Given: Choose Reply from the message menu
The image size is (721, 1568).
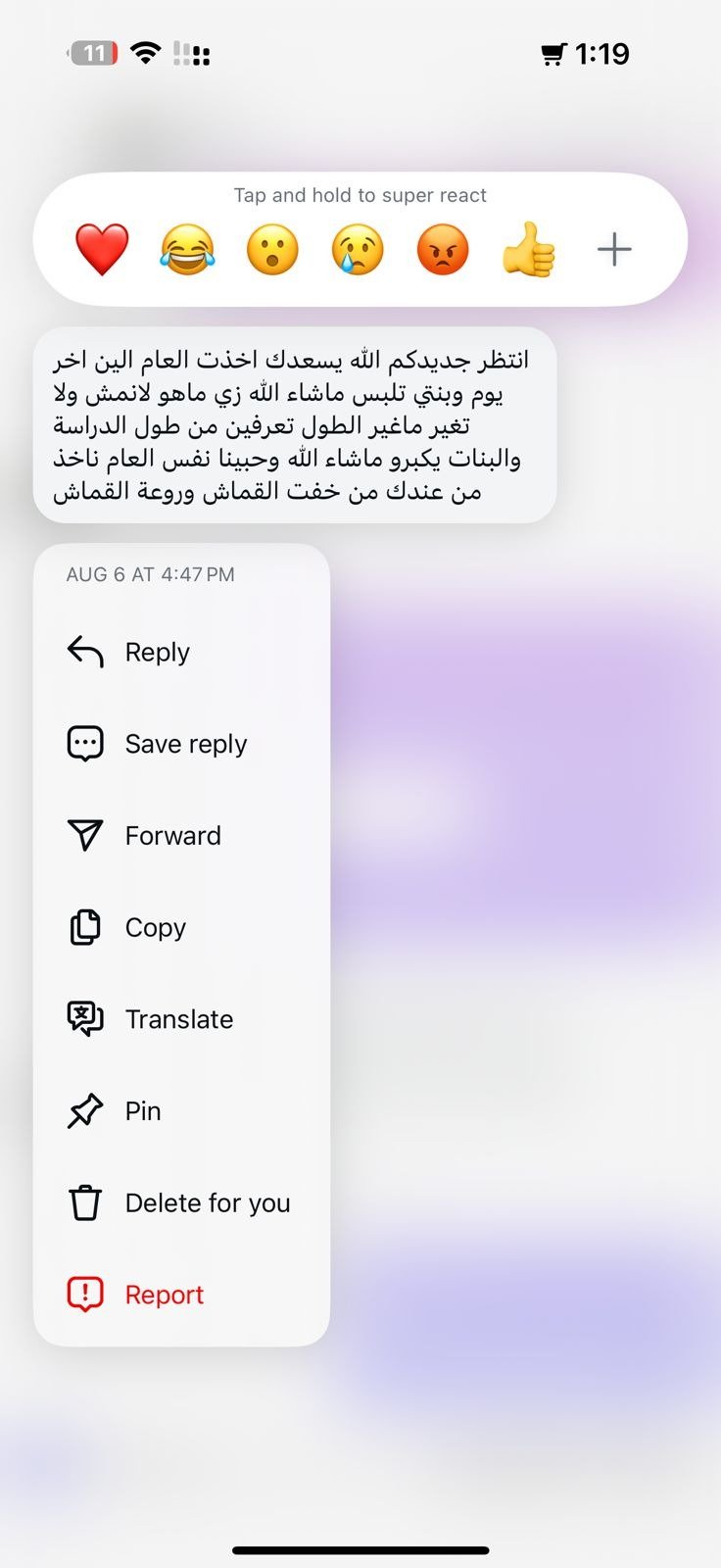Looking at the screenshot, I should point(157,652).
